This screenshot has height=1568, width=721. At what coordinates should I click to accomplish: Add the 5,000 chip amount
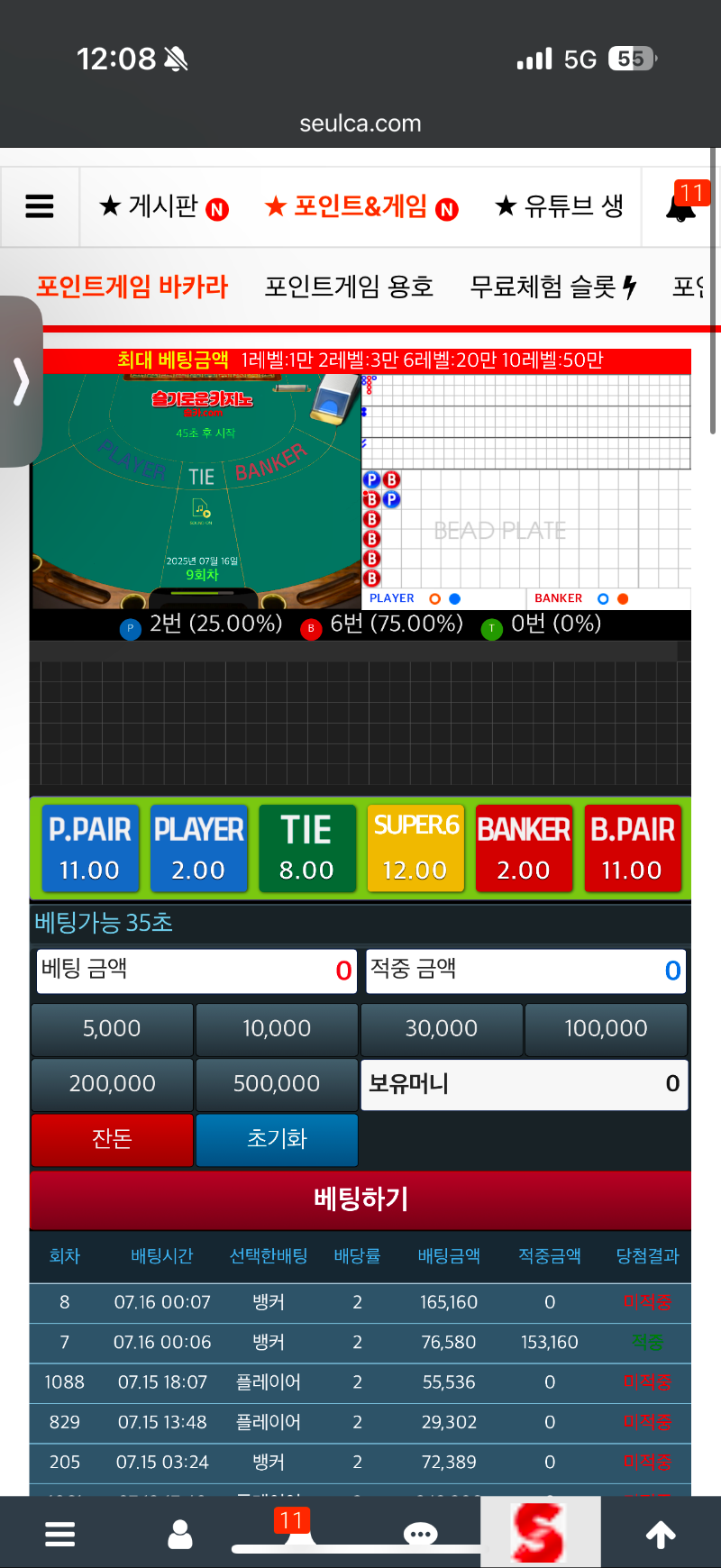point(113,1029)
